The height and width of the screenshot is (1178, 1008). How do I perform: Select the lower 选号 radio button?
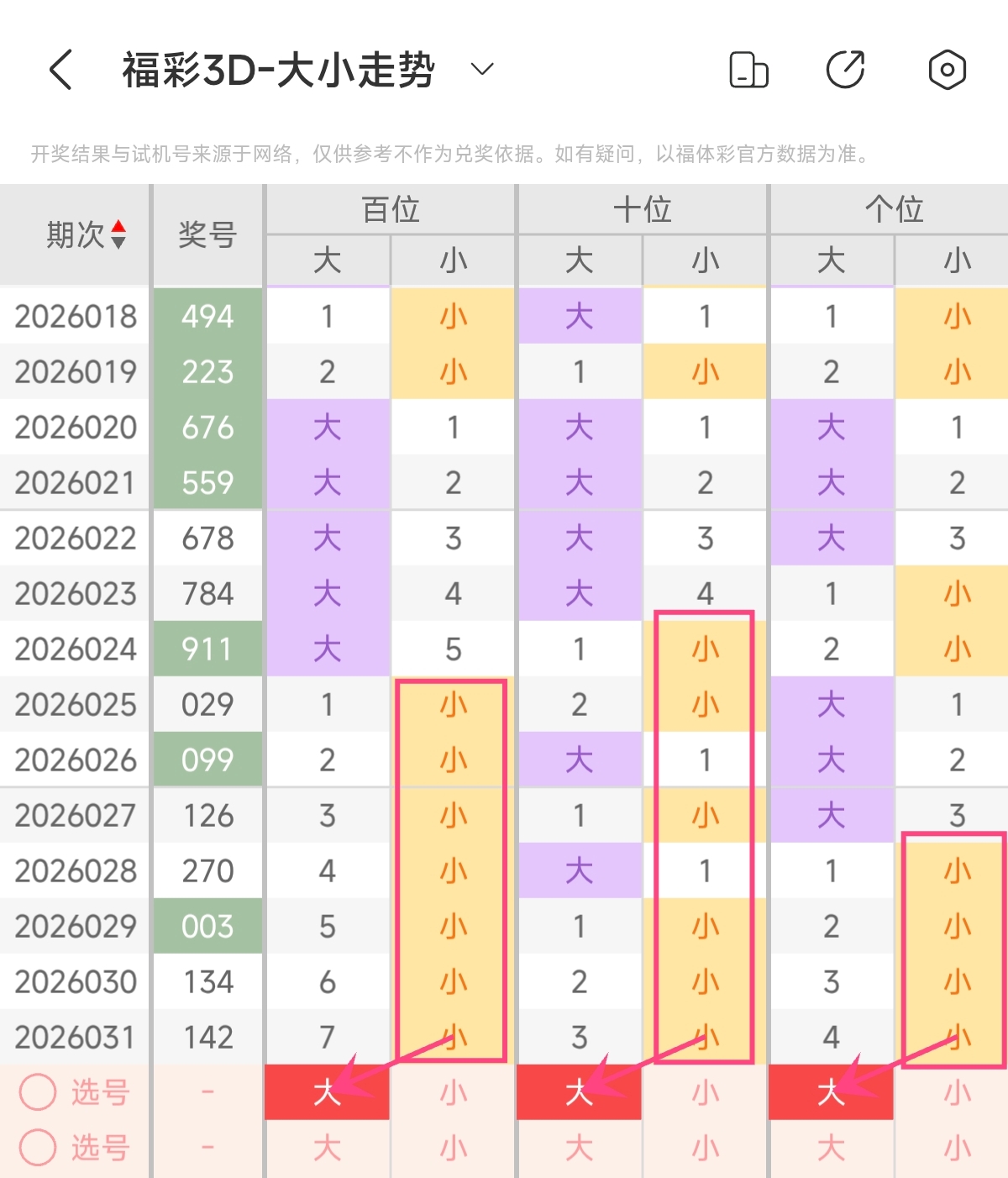tap(38, 1148)
